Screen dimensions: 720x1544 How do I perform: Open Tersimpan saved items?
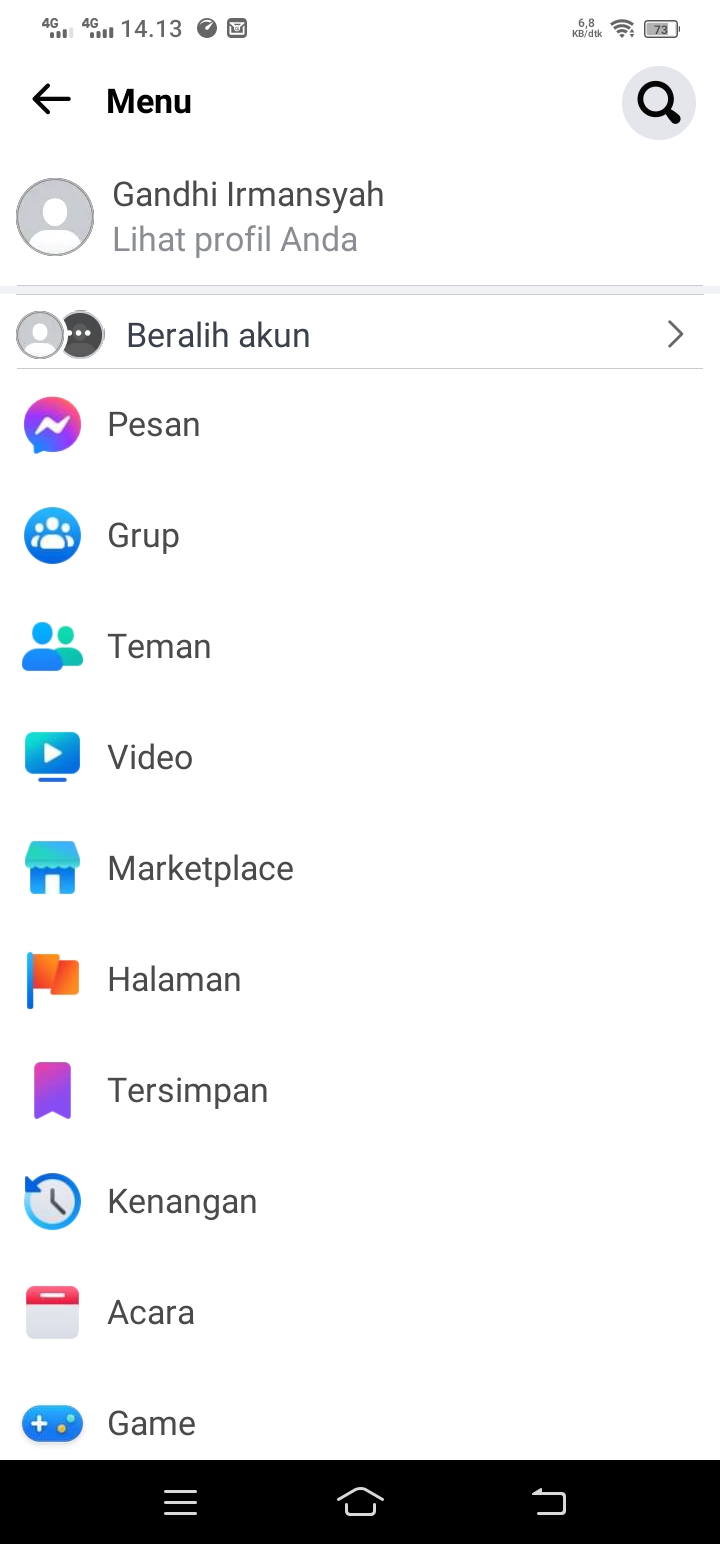click(x=187, y=1091)
